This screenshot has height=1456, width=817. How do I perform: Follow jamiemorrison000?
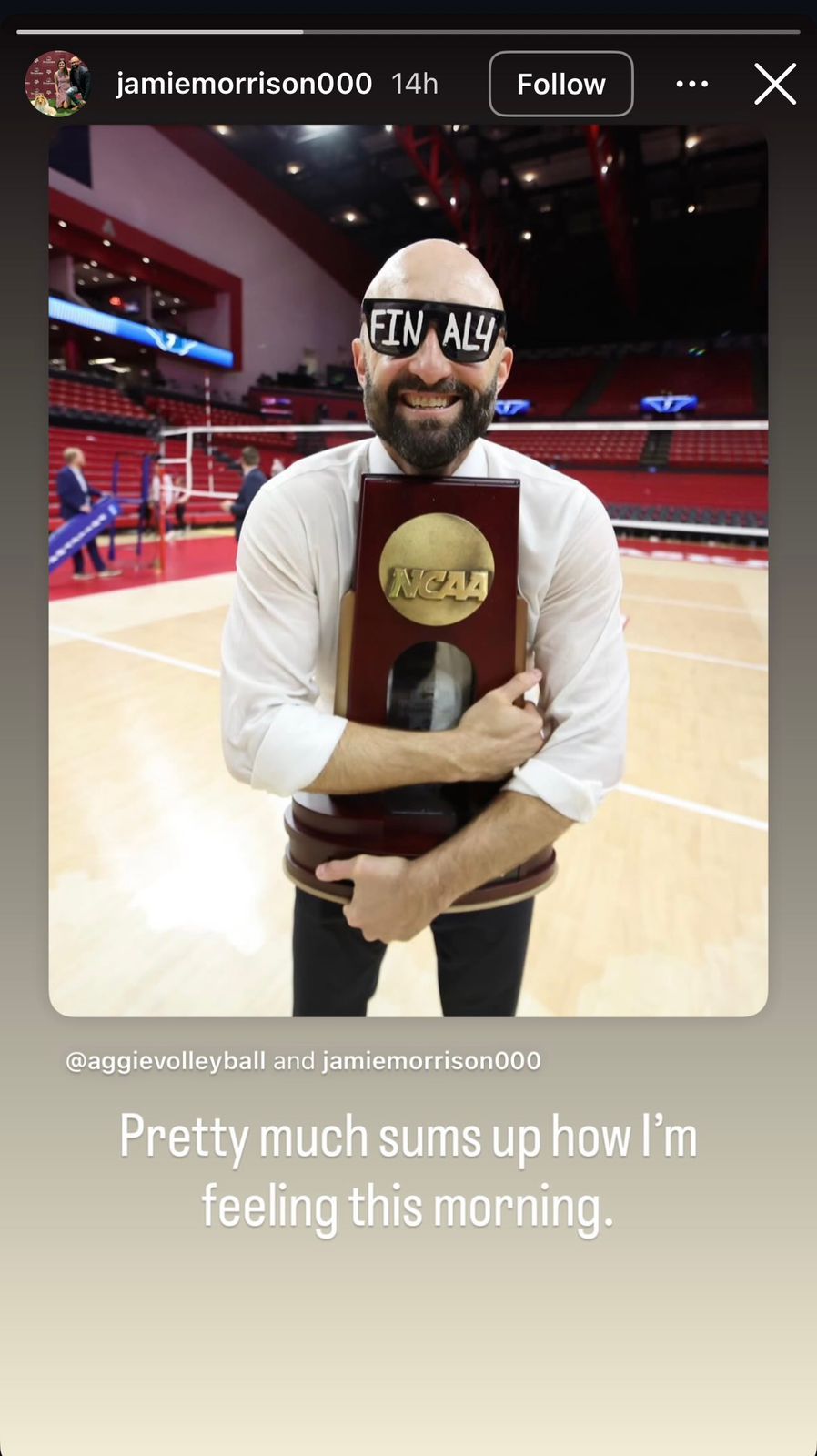click(x=560, y=83)
